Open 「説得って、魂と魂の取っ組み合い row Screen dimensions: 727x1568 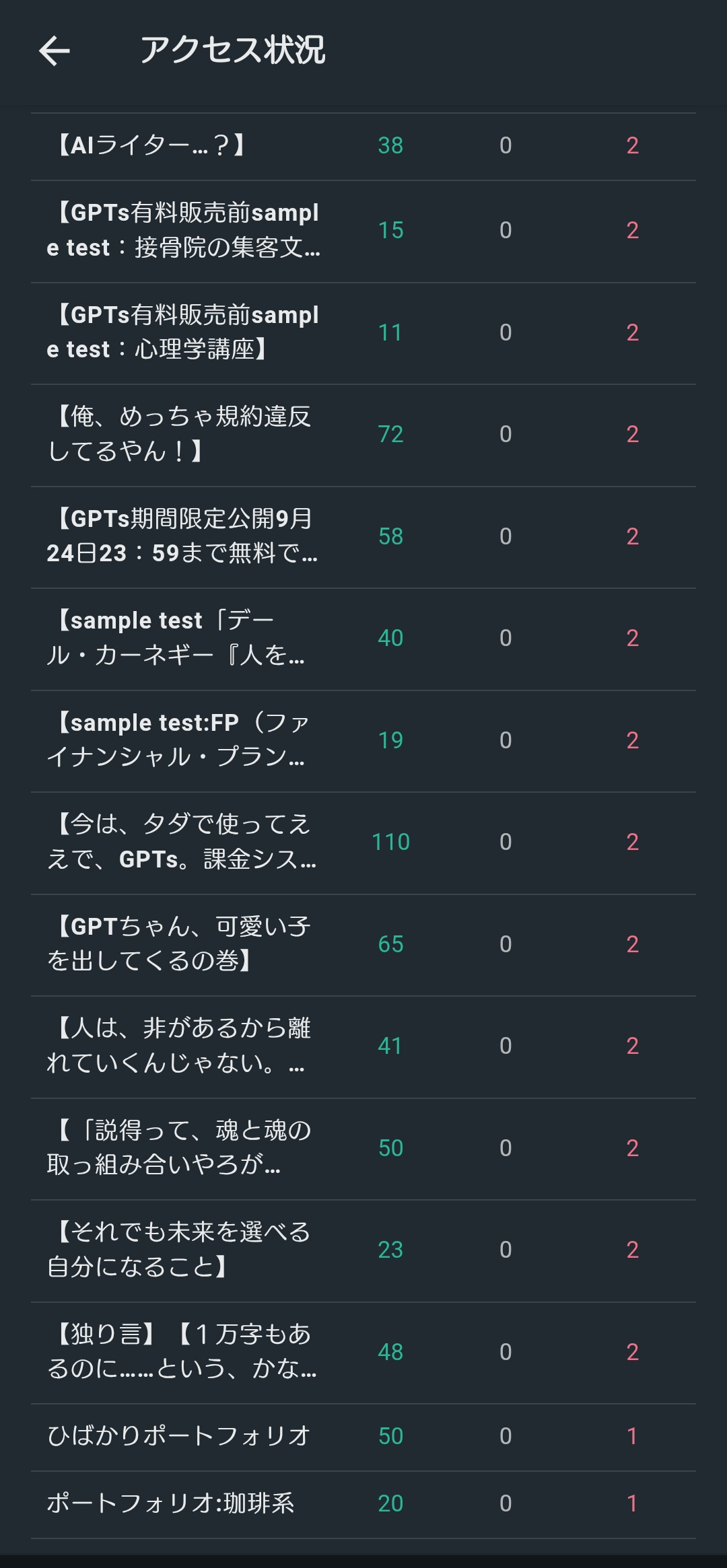tap(182, 1148)
